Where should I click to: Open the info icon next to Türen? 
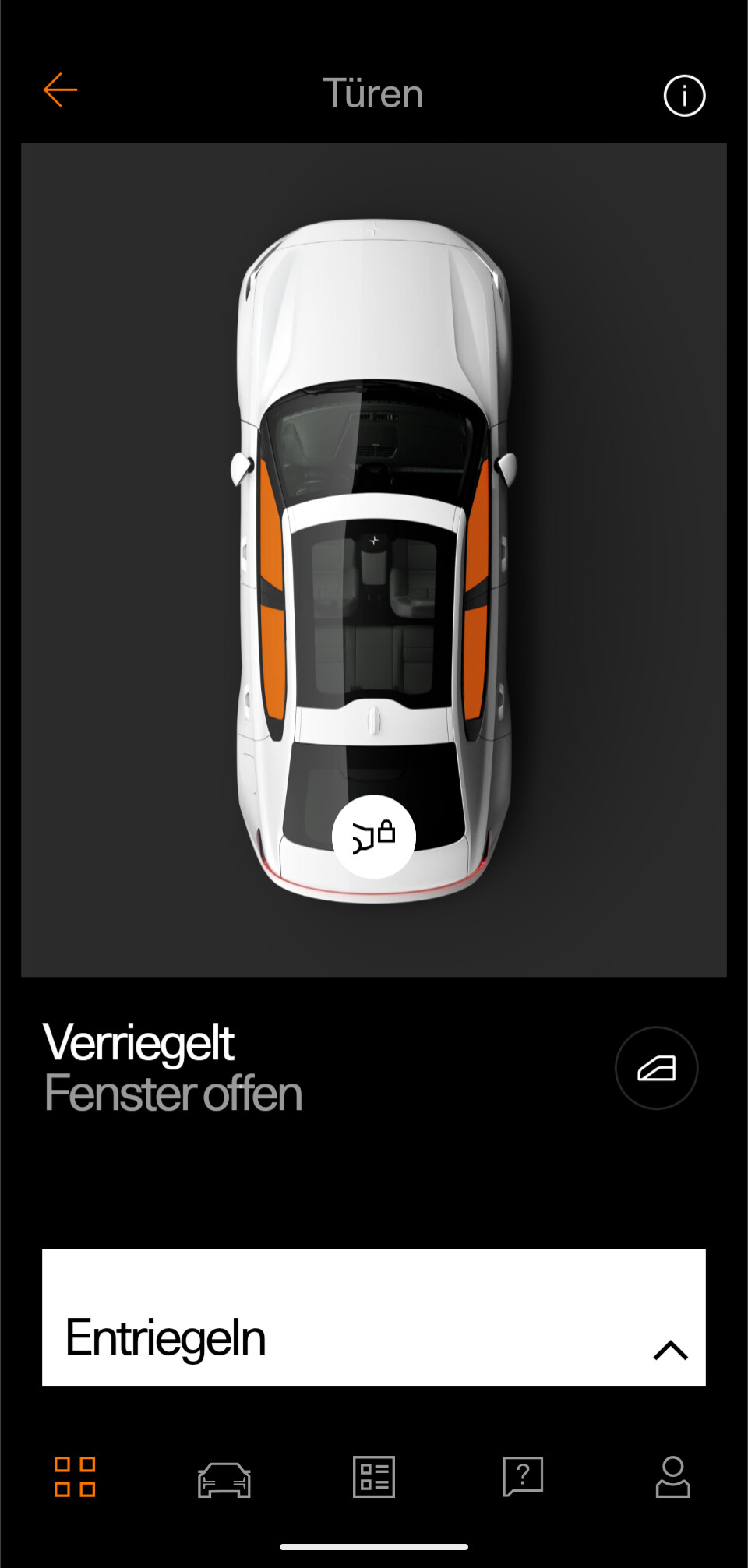[684, 96]
